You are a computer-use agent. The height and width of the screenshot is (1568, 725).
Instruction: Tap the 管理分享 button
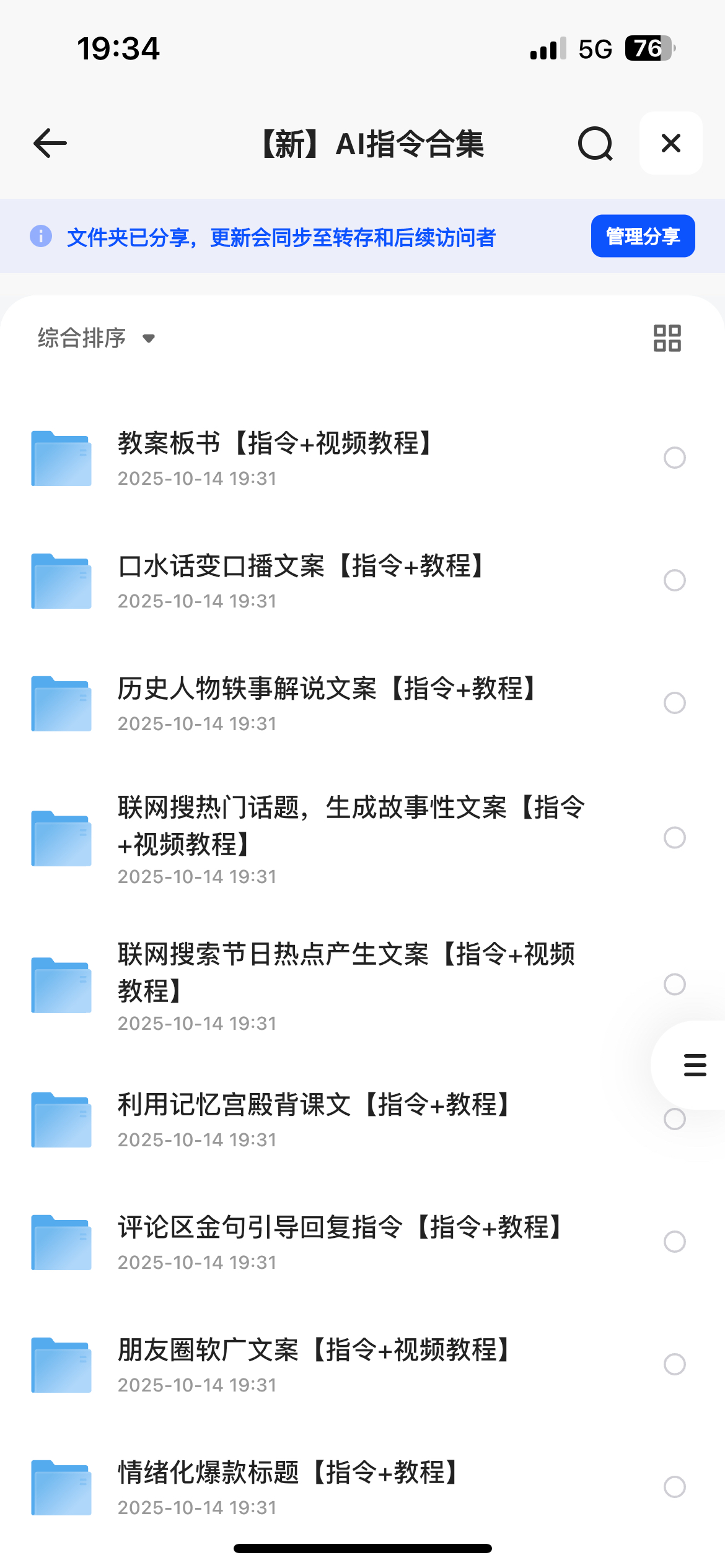pyautogui.click(x=643, y=236)
